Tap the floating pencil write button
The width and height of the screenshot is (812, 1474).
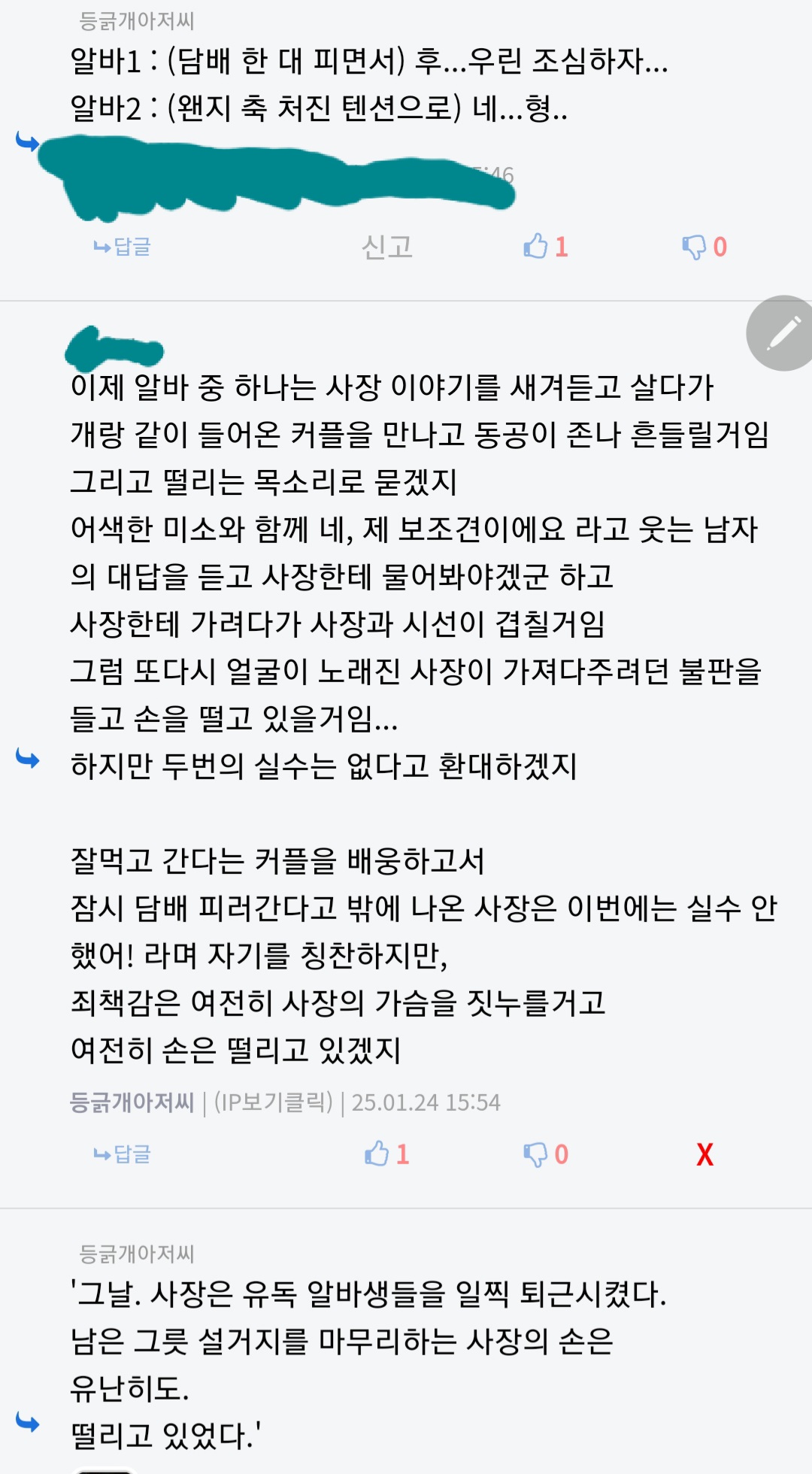[x=782, y=333]
